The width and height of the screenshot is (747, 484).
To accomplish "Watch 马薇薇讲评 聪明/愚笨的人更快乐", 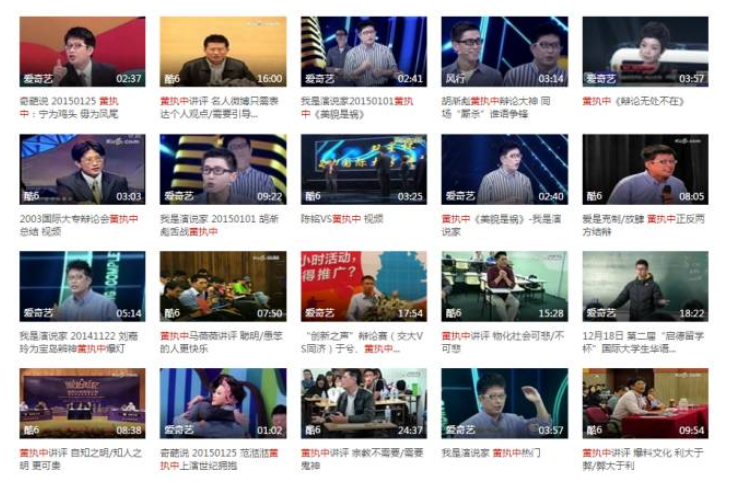I will pos(223,286).
